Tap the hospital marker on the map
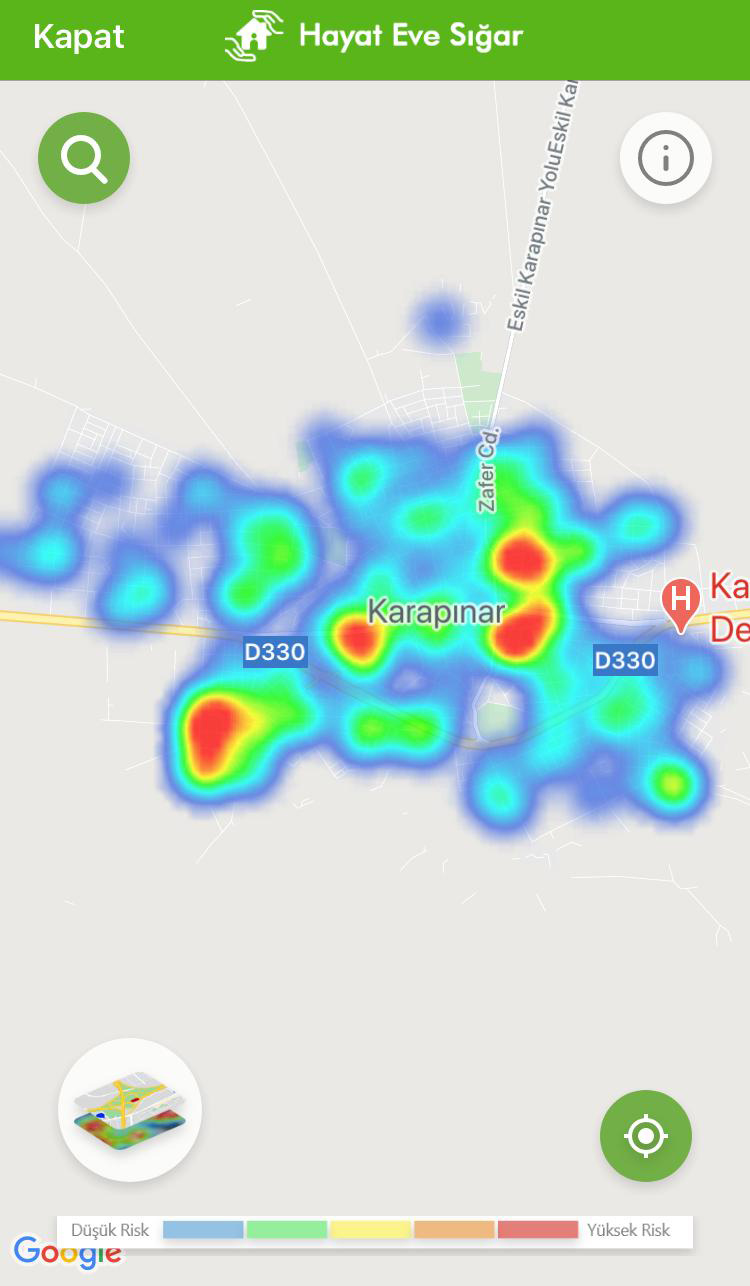The height and width of the screenshot is (1286, 750). click(x=680, y=602)
